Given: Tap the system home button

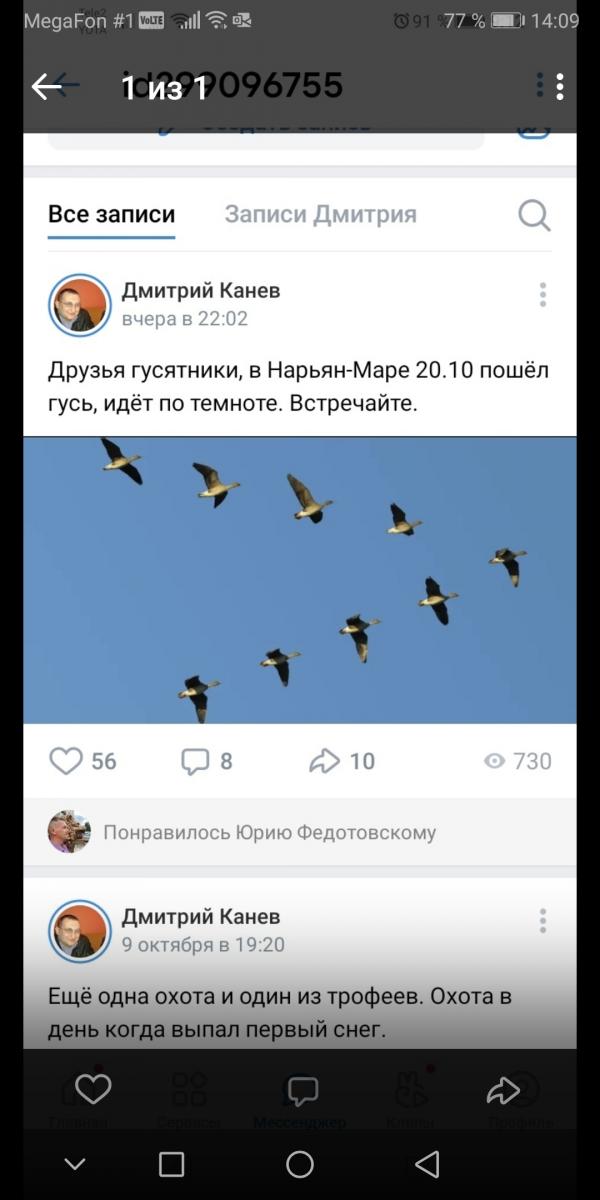Looking at the screenshot, I should coord(300,1164).
